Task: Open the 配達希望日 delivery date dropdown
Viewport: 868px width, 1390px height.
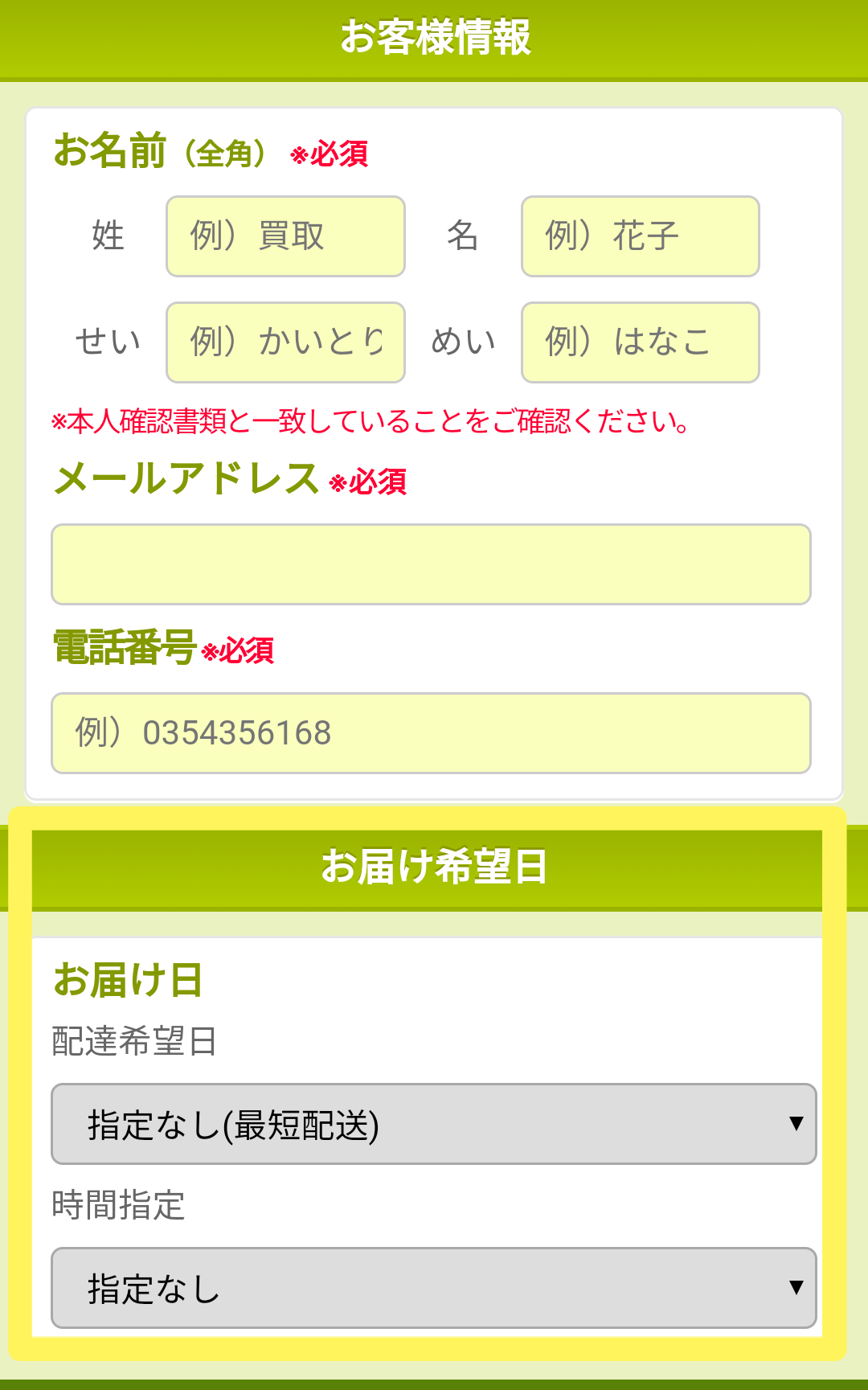Action: coord(434,1124)
